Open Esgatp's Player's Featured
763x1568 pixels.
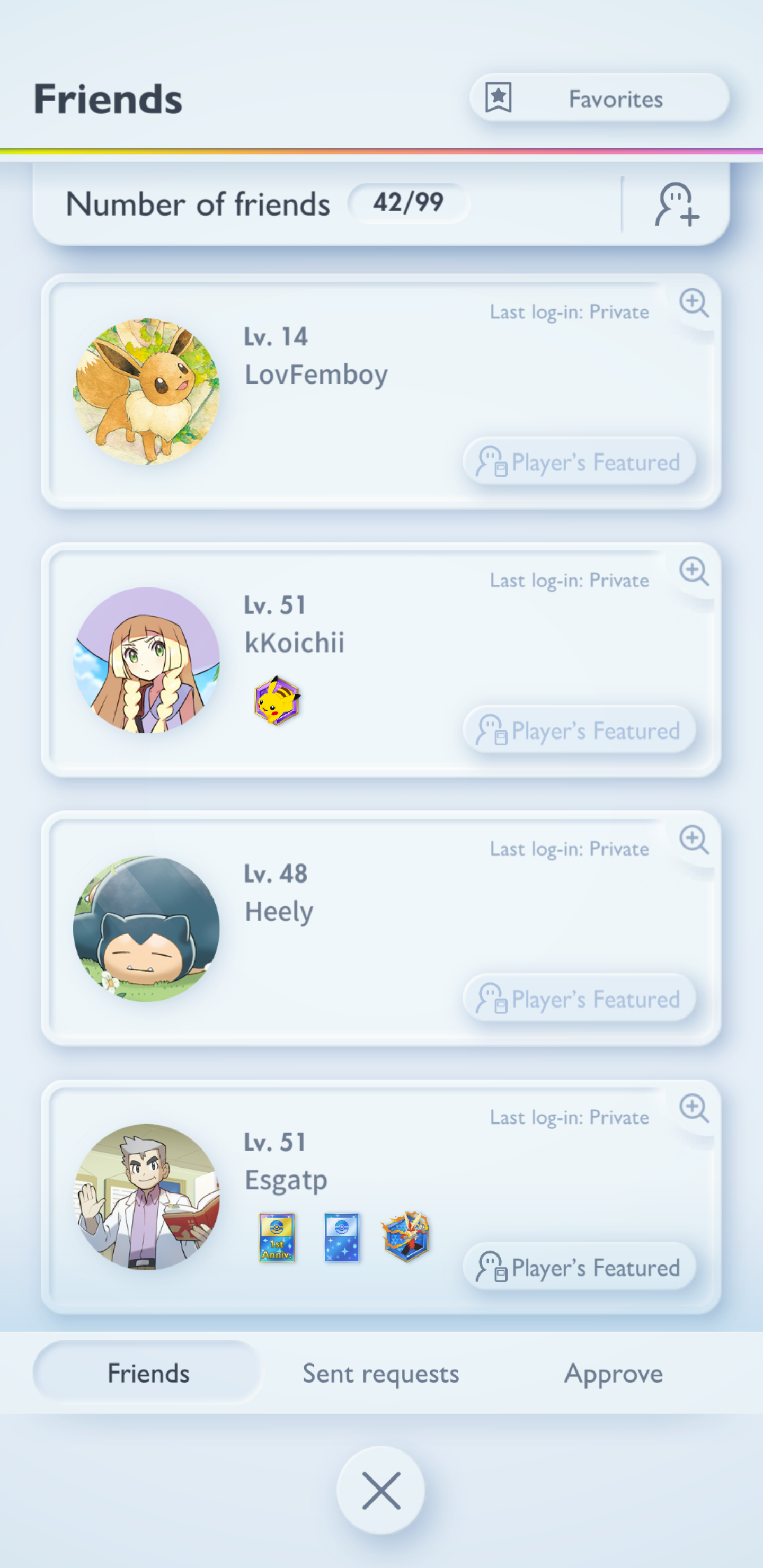[579, 1267]
